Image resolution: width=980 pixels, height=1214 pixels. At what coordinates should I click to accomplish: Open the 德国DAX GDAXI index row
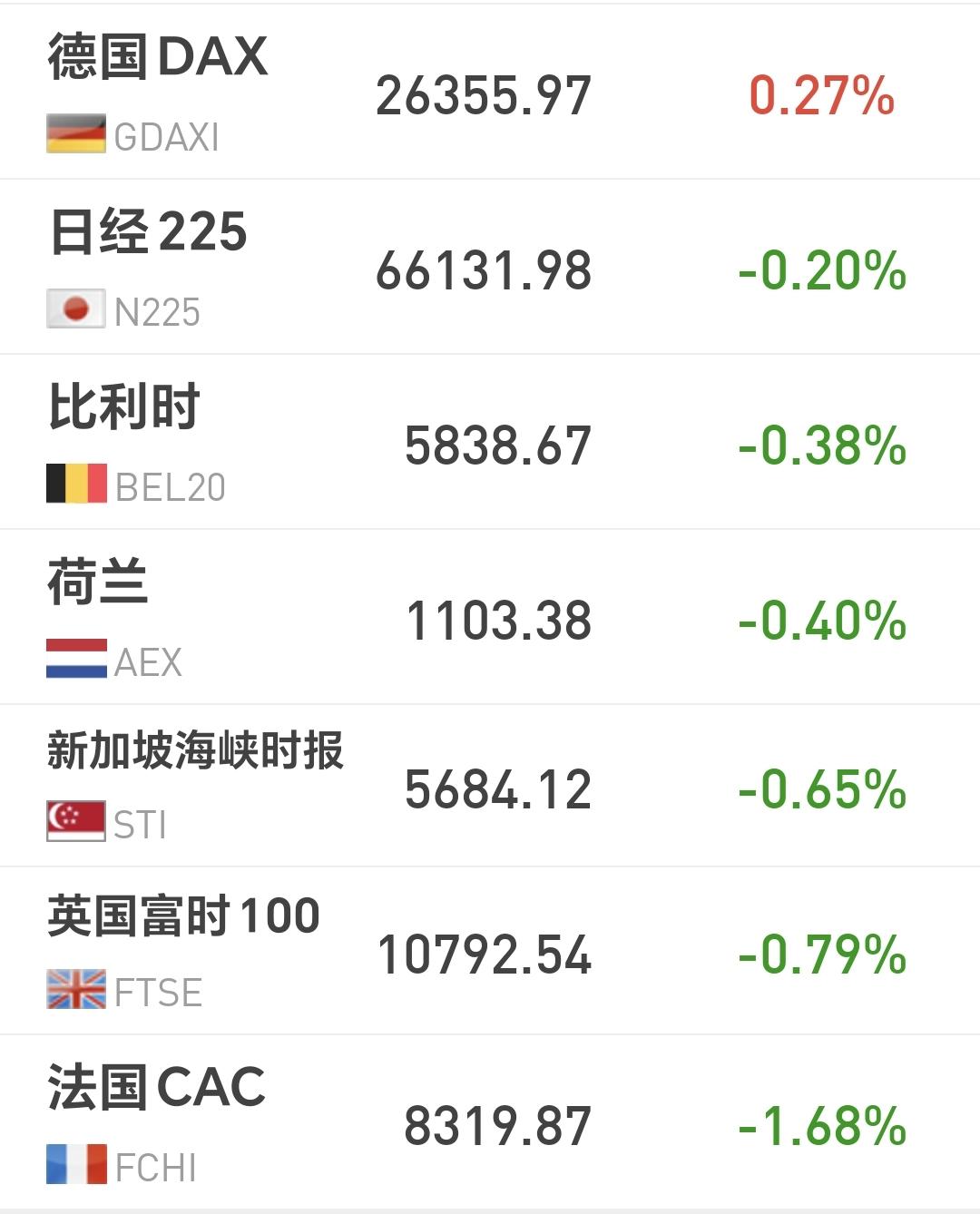coord(490,92)
